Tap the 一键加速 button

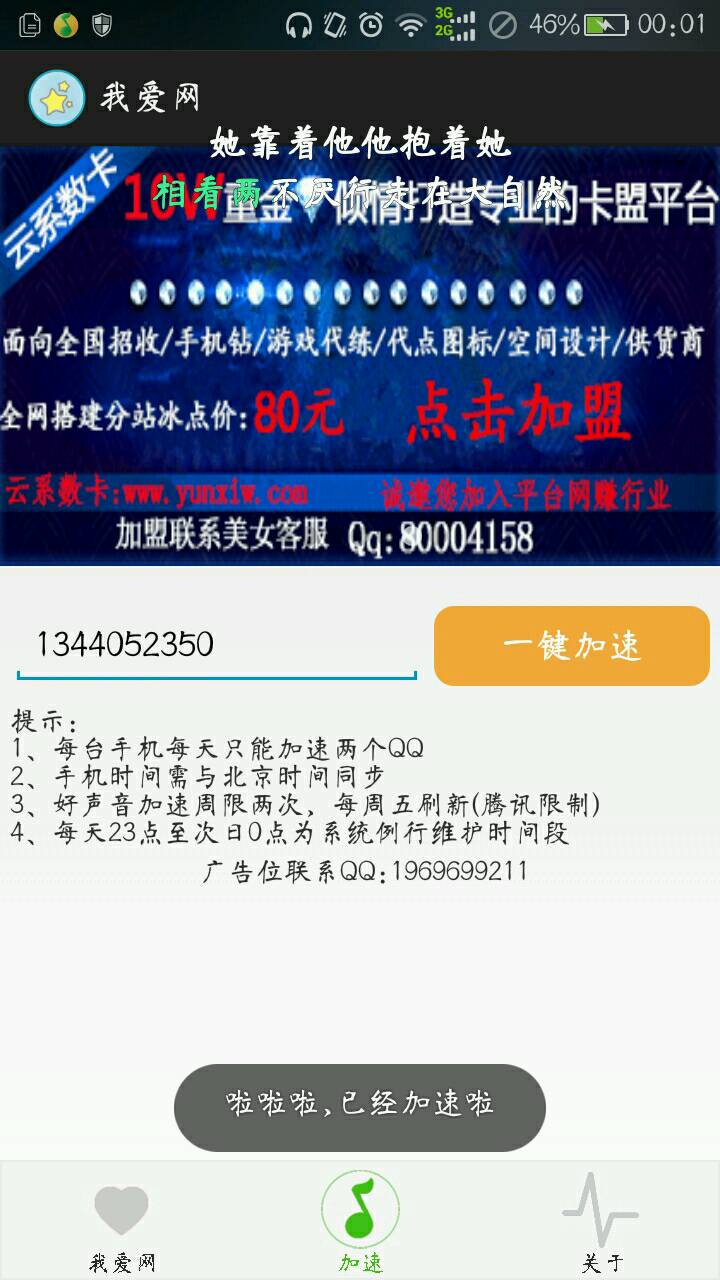[x=571, y=646]
